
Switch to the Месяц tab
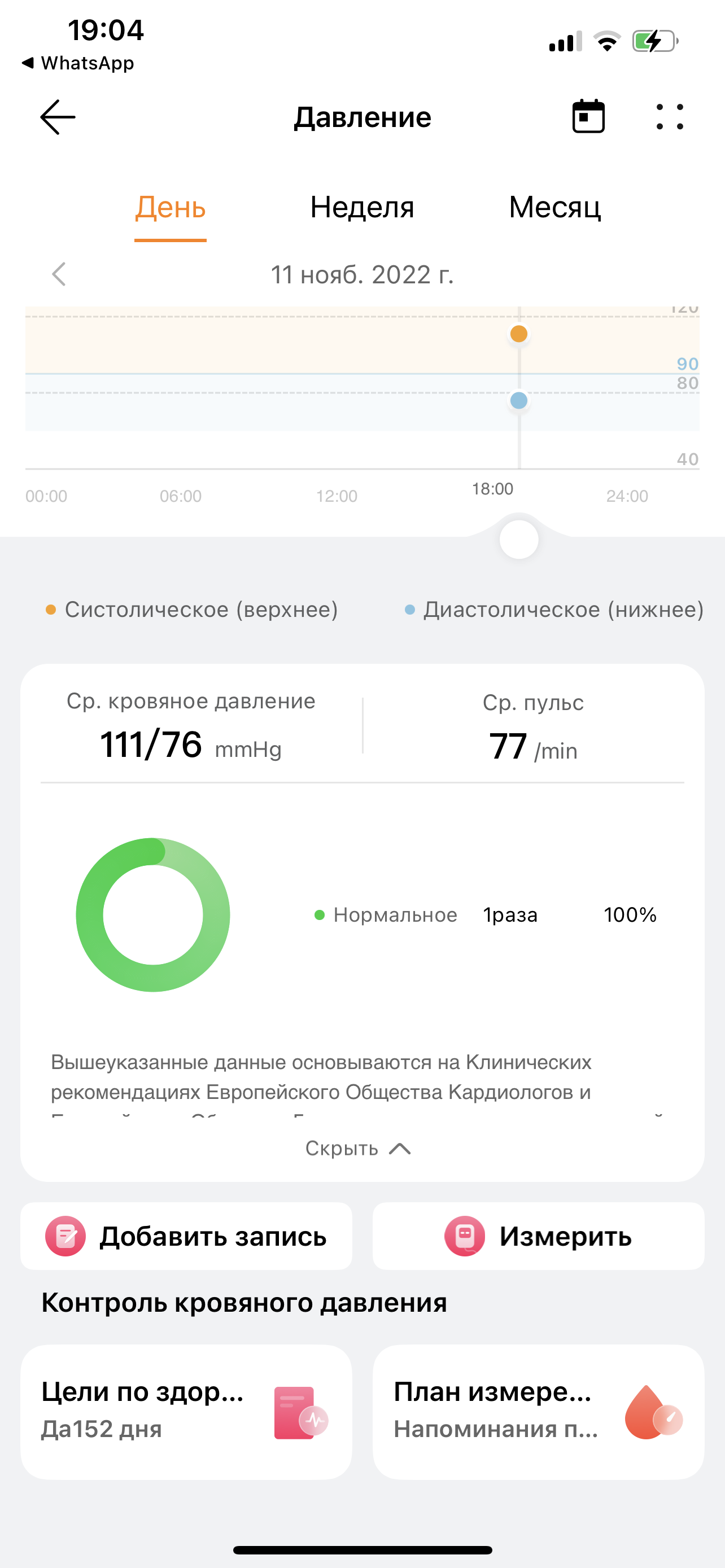(x=554, y=208)
